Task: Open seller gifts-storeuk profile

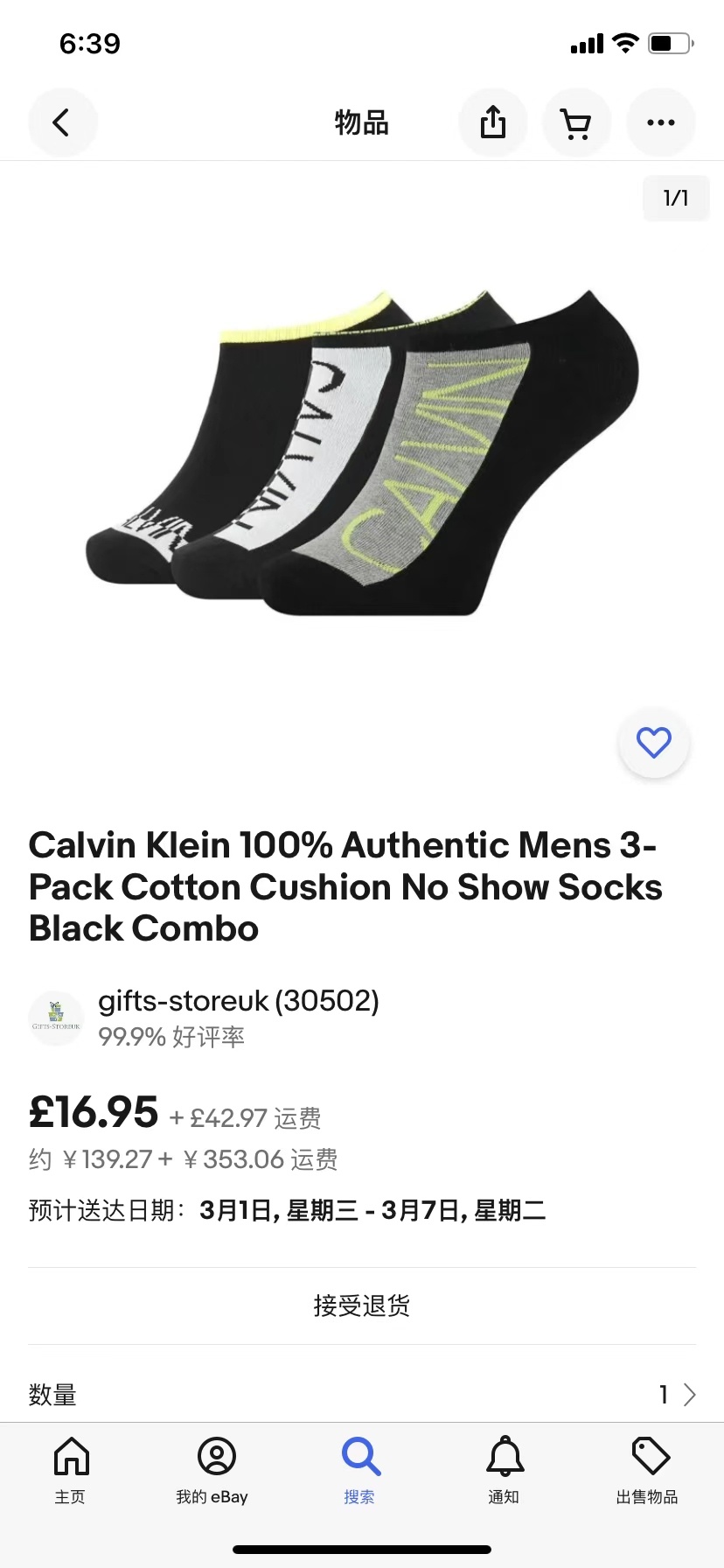Action: click(238, 1002)
